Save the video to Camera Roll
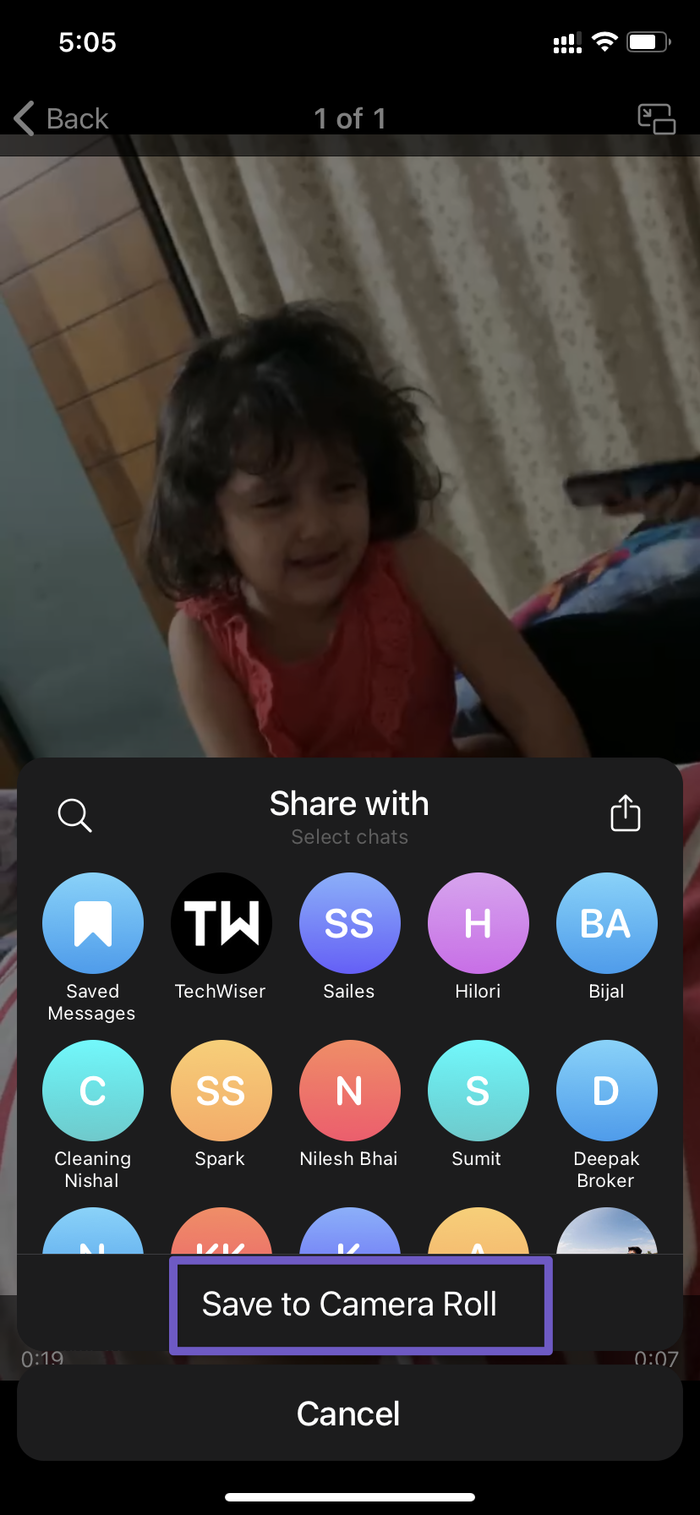 point(349,1304)
